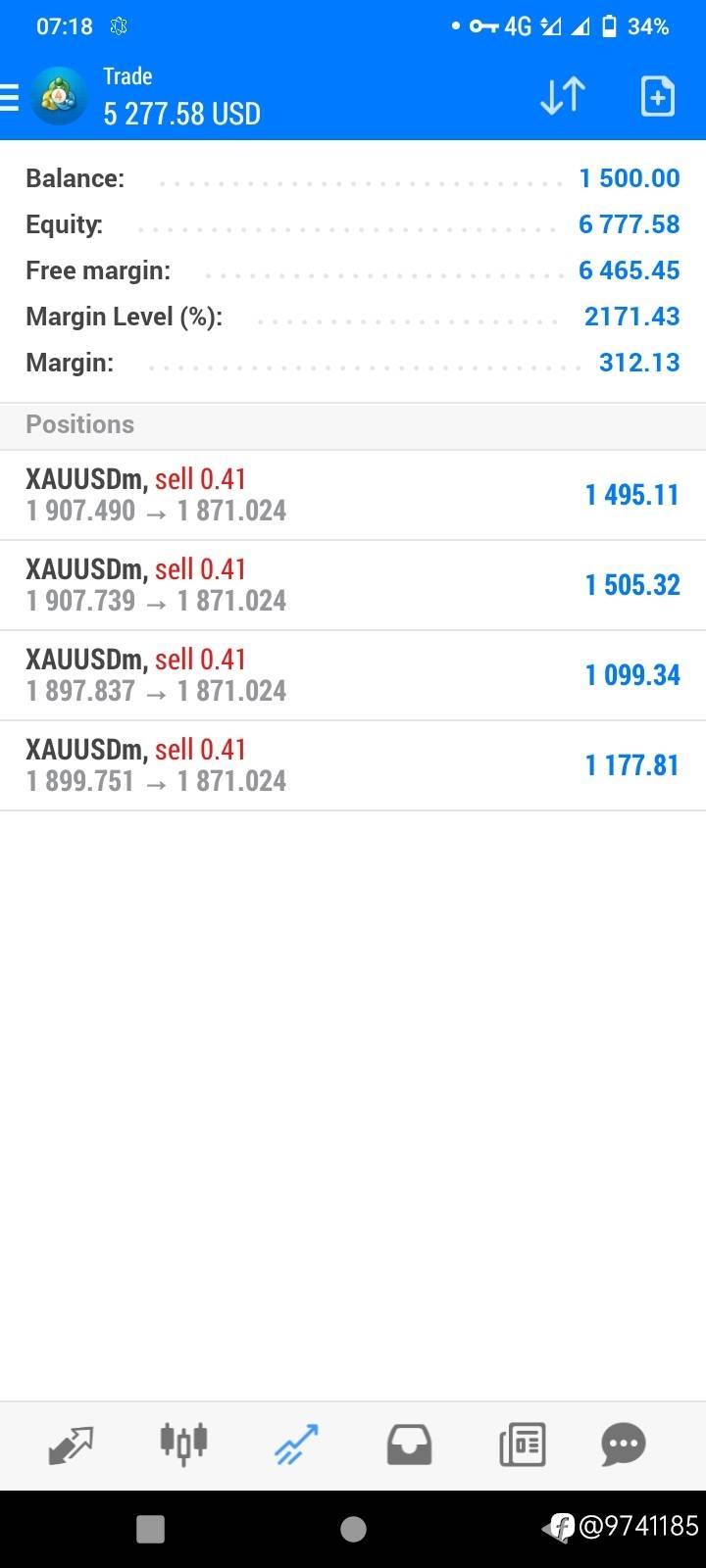Screen dimensions: 706x1568
Task: Open the XAUUSDm position entered at 1 907.739
Action: pyautogui.click(x=353, y=585)
